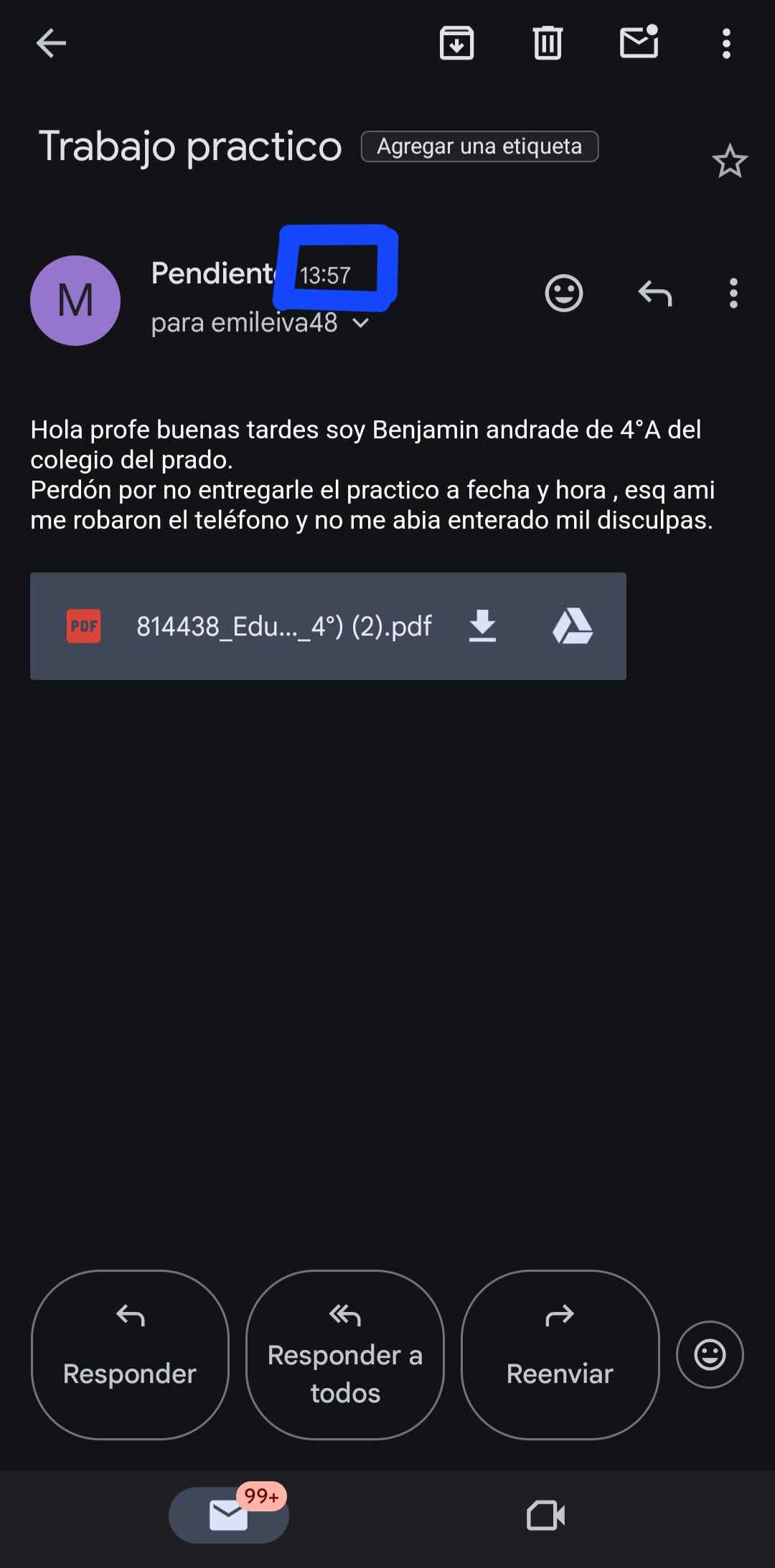Screen dimensions: 775x1568
Task: Tap Agregar una etiqueta chip
Action: [479, 146]
